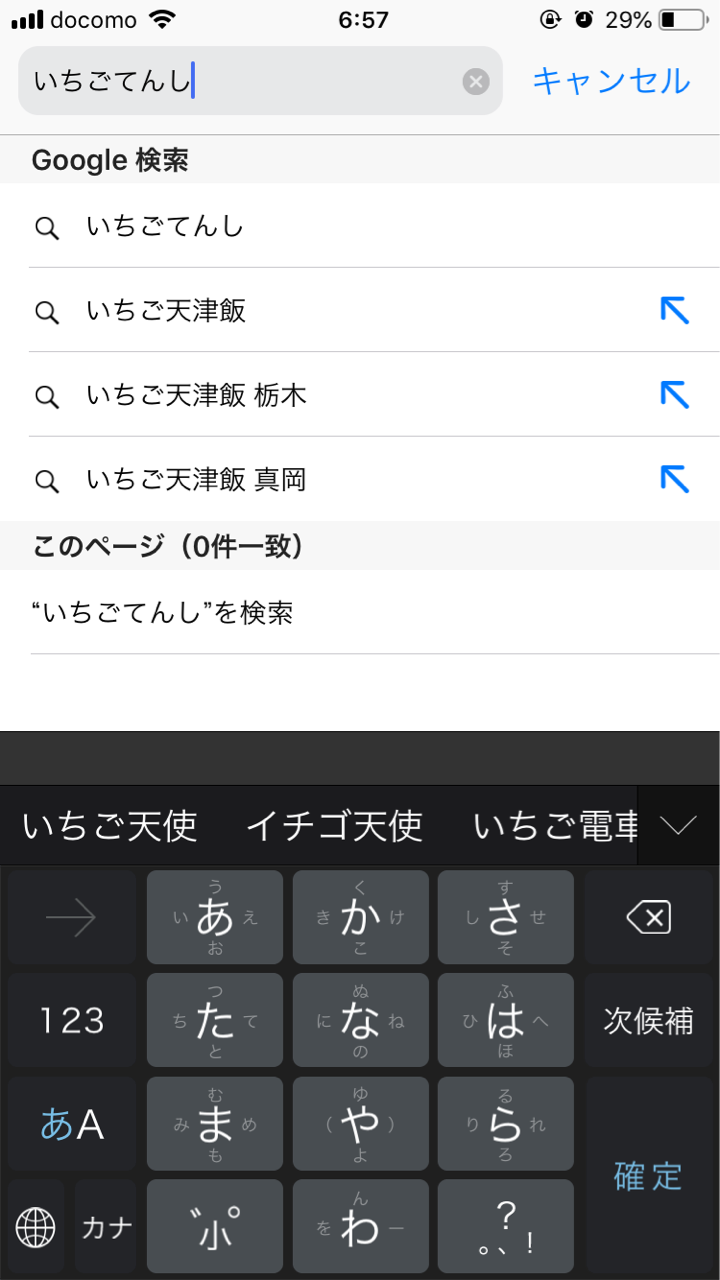Tap キャンセル to cancel the search
720x1280 pixels.
click(611, 81)
